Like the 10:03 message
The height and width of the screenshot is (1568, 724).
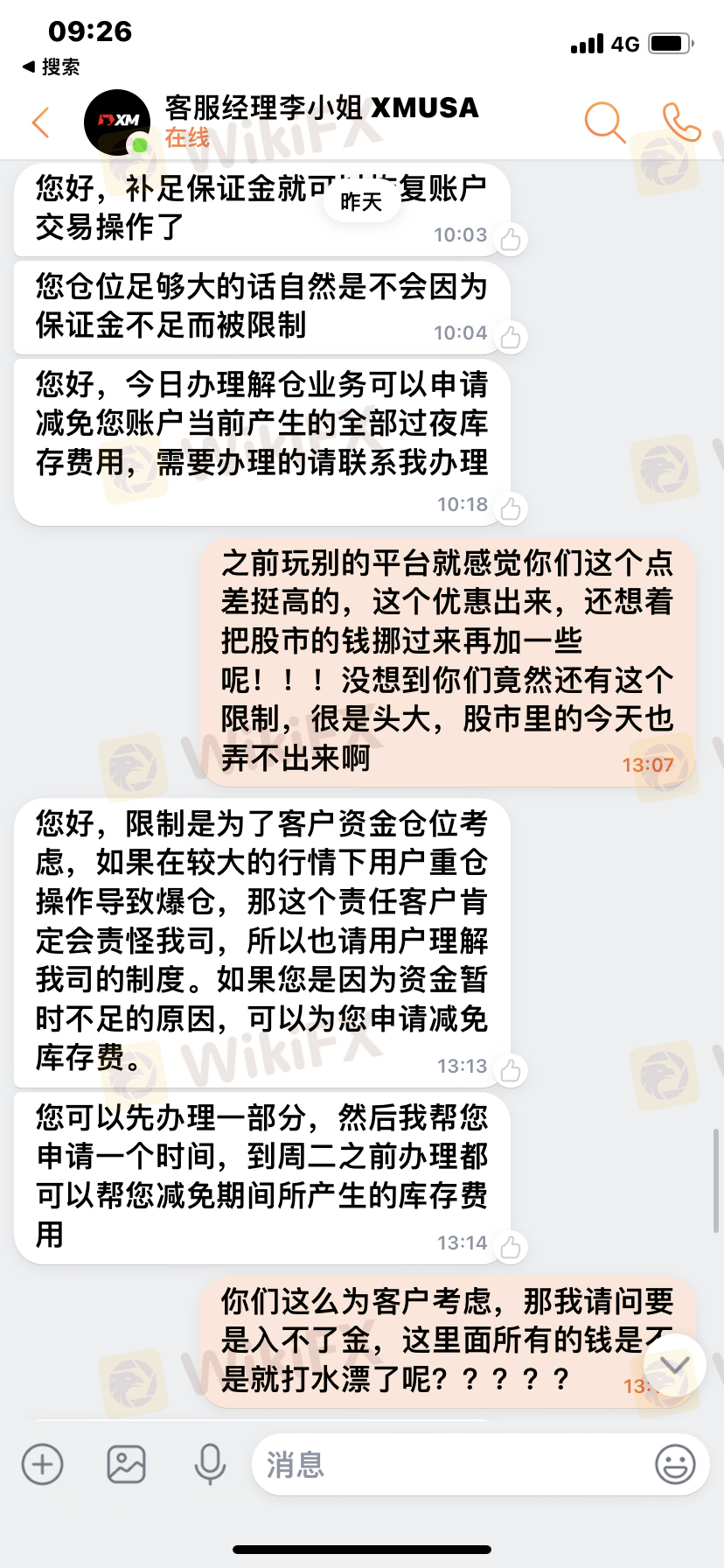[x=511, y=238]
